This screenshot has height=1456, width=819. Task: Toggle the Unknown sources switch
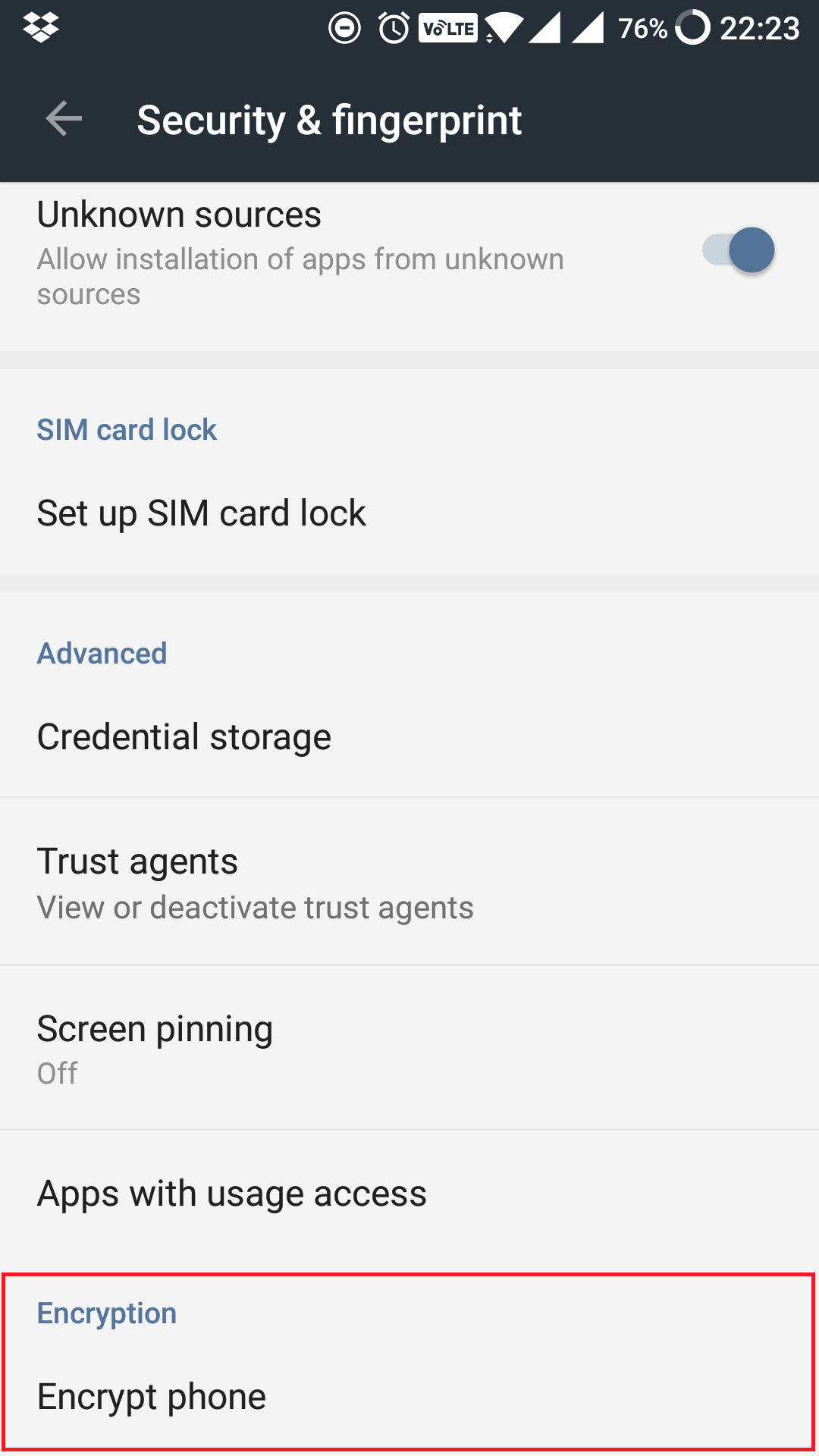click(738, 250)
